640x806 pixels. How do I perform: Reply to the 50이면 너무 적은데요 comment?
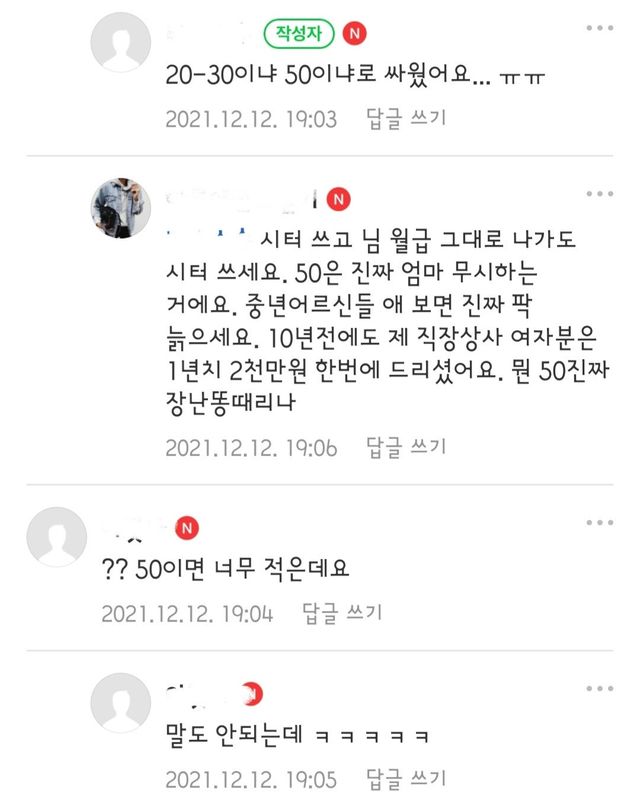pyautogui.click(x=342, y=613)
